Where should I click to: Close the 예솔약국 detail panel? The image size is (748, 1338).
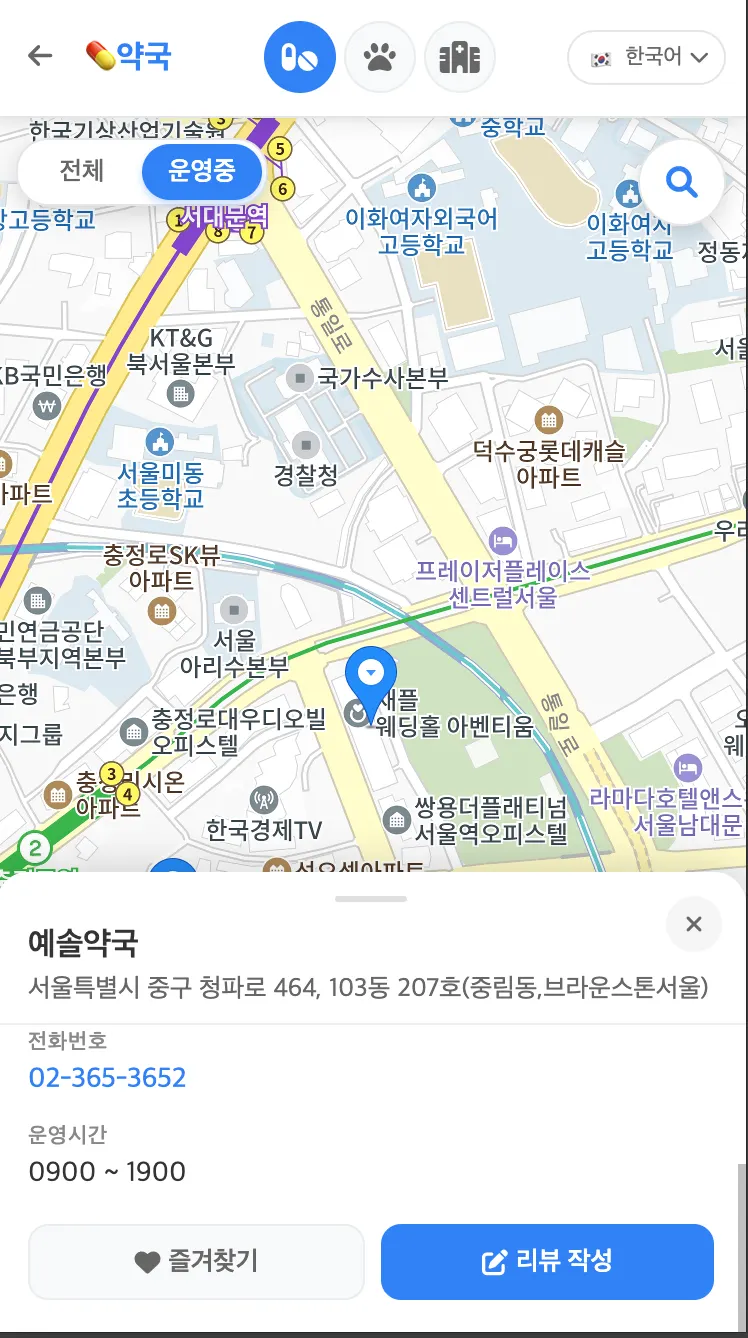(694, 925)
